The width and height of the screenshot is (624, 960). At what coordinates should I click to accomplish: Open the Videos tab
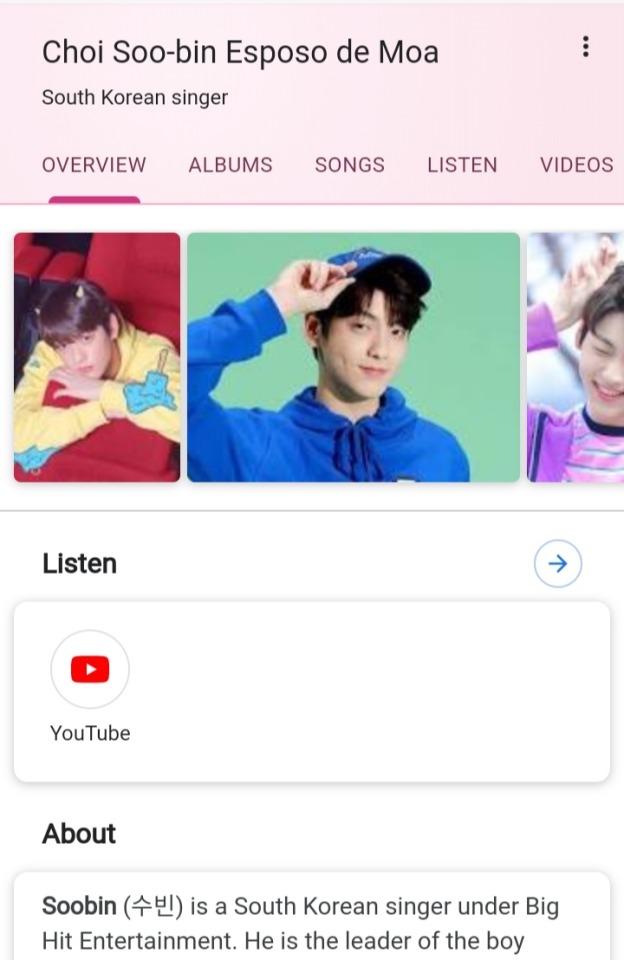576,165
